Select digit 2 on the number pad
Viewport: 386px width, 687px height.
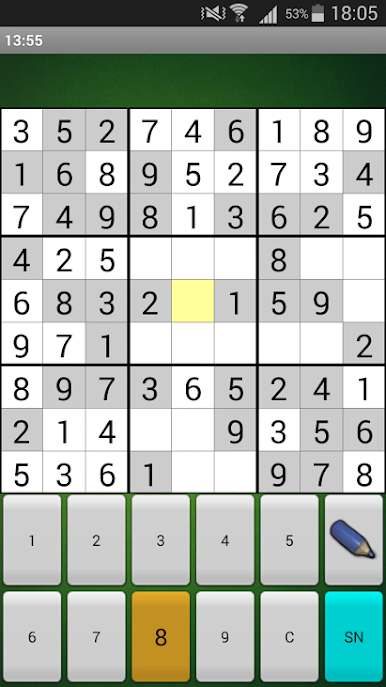[96, 540]
